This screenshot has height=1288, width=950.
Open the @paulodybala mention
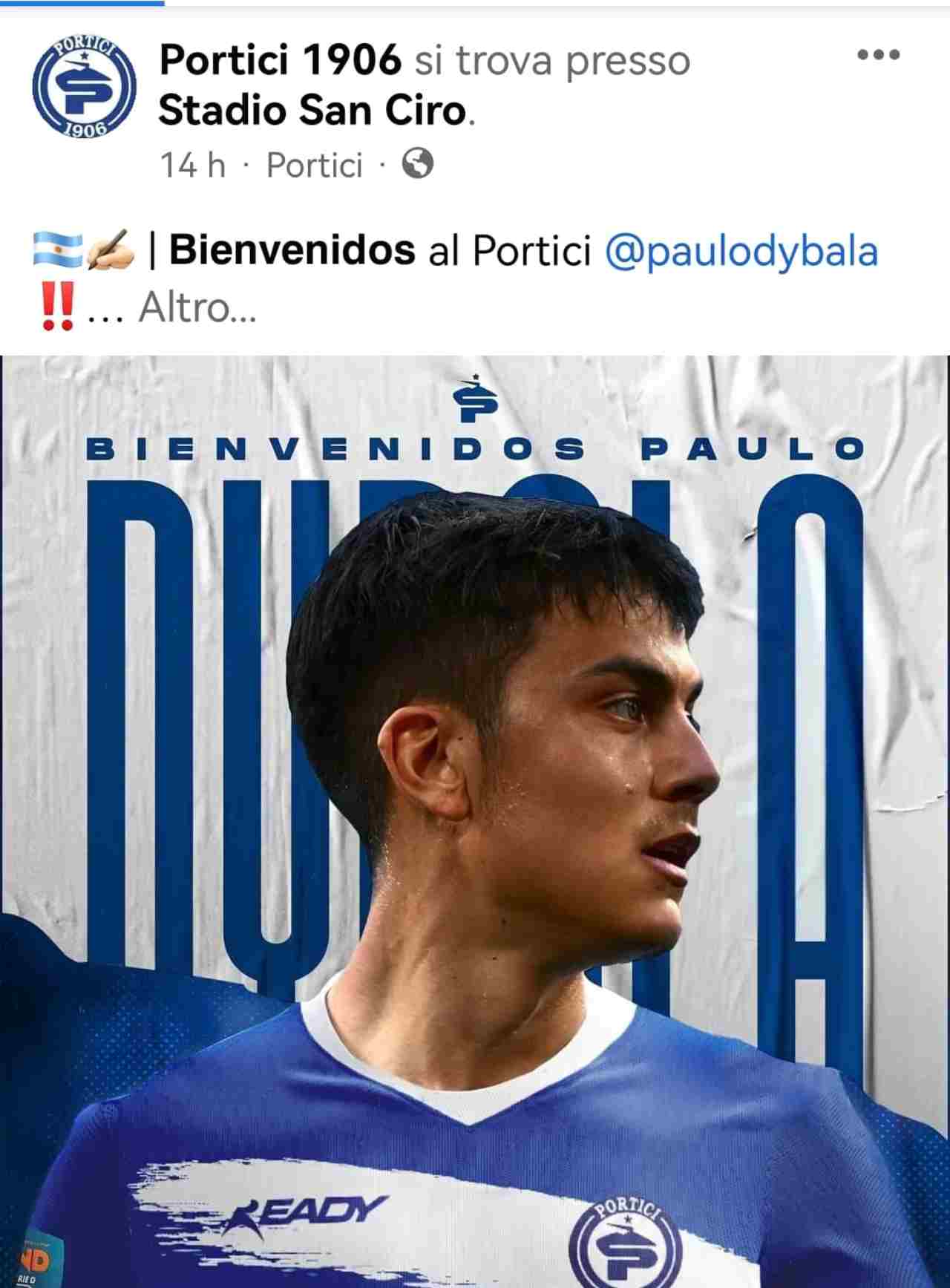[x=741, y=252]
